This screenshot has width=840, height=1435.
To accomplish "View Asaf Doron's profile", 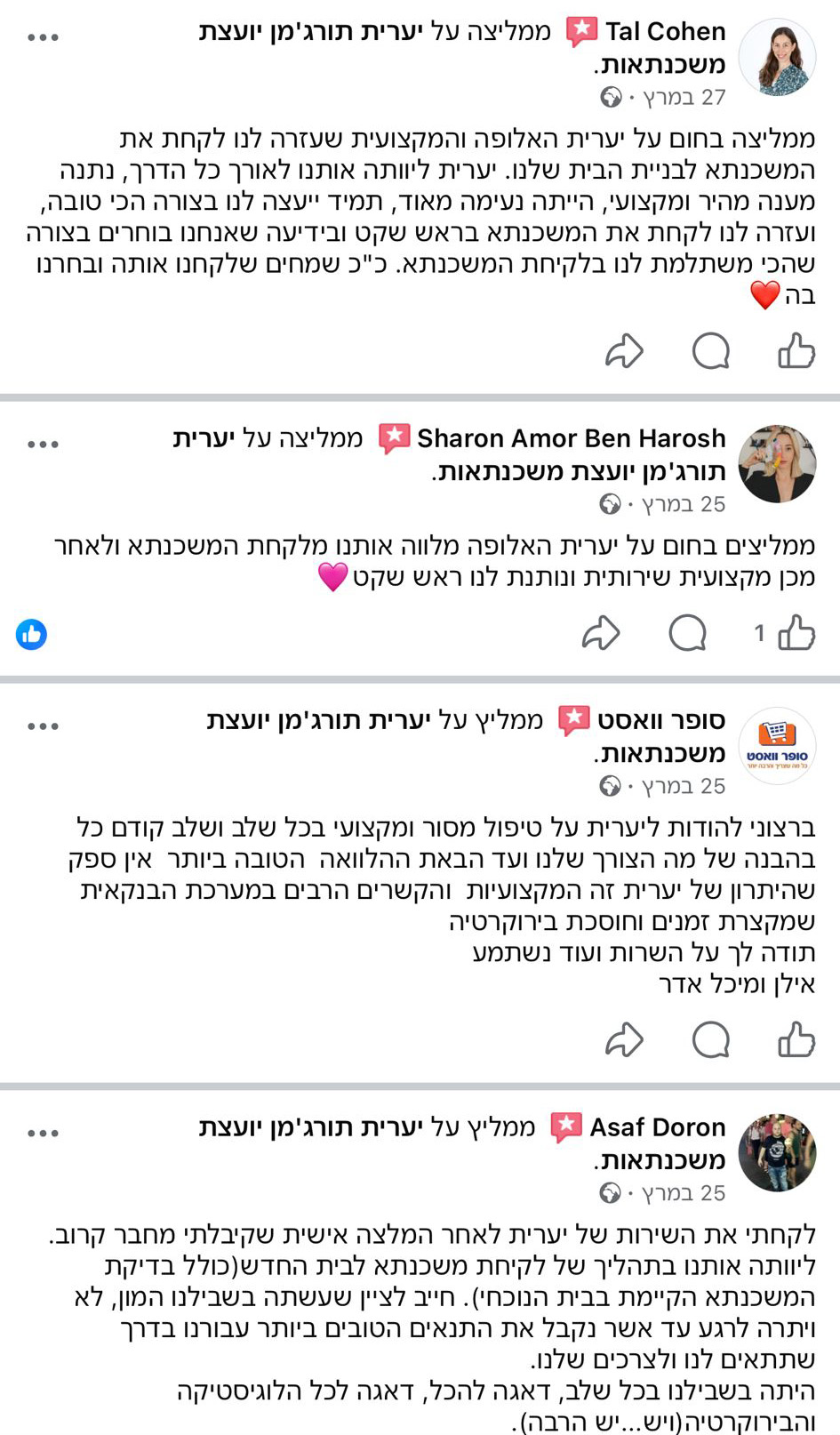I will [x=657, y=1127].
